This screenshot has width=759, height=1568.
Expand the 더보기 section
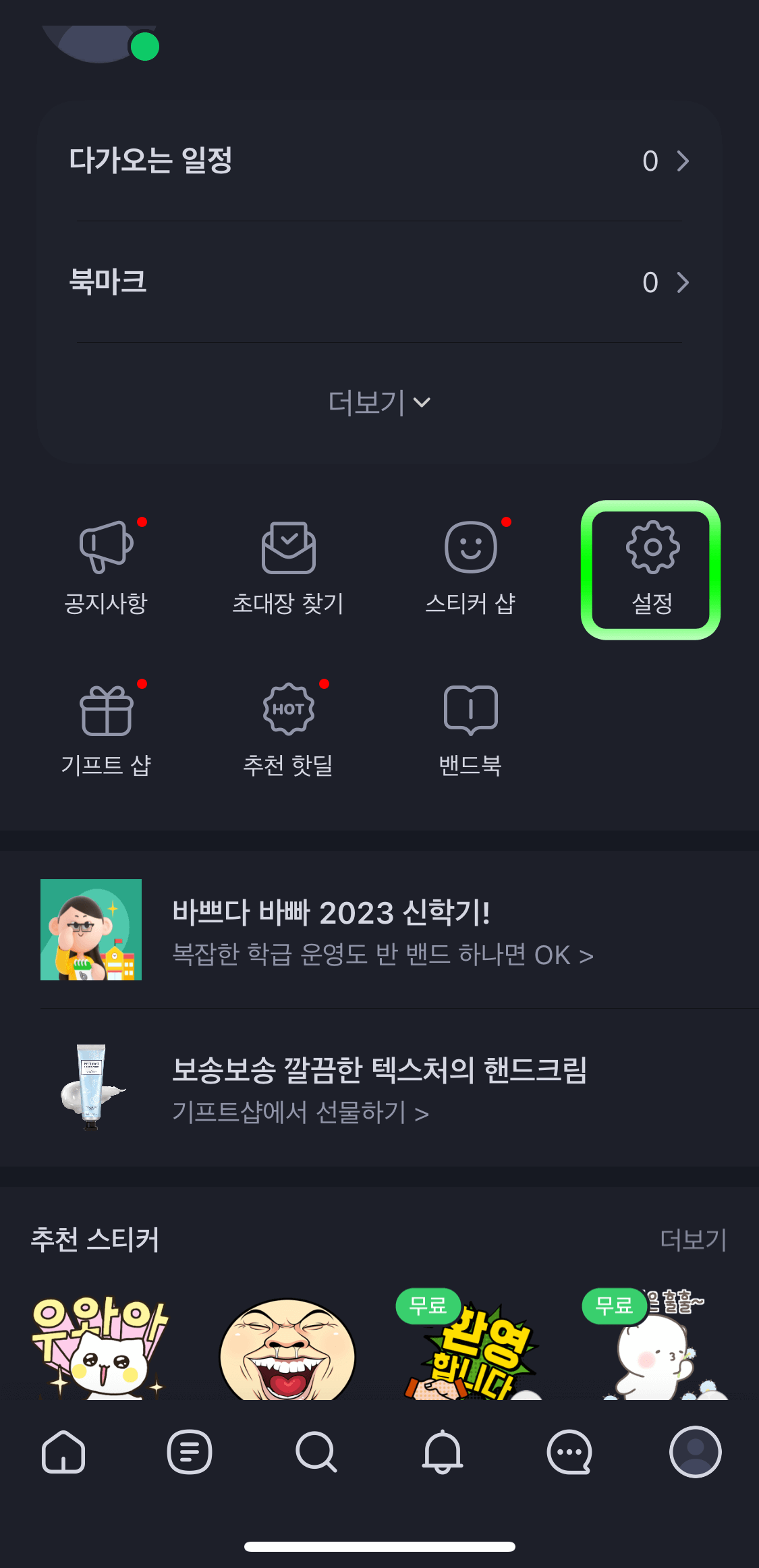coord(380,403)
